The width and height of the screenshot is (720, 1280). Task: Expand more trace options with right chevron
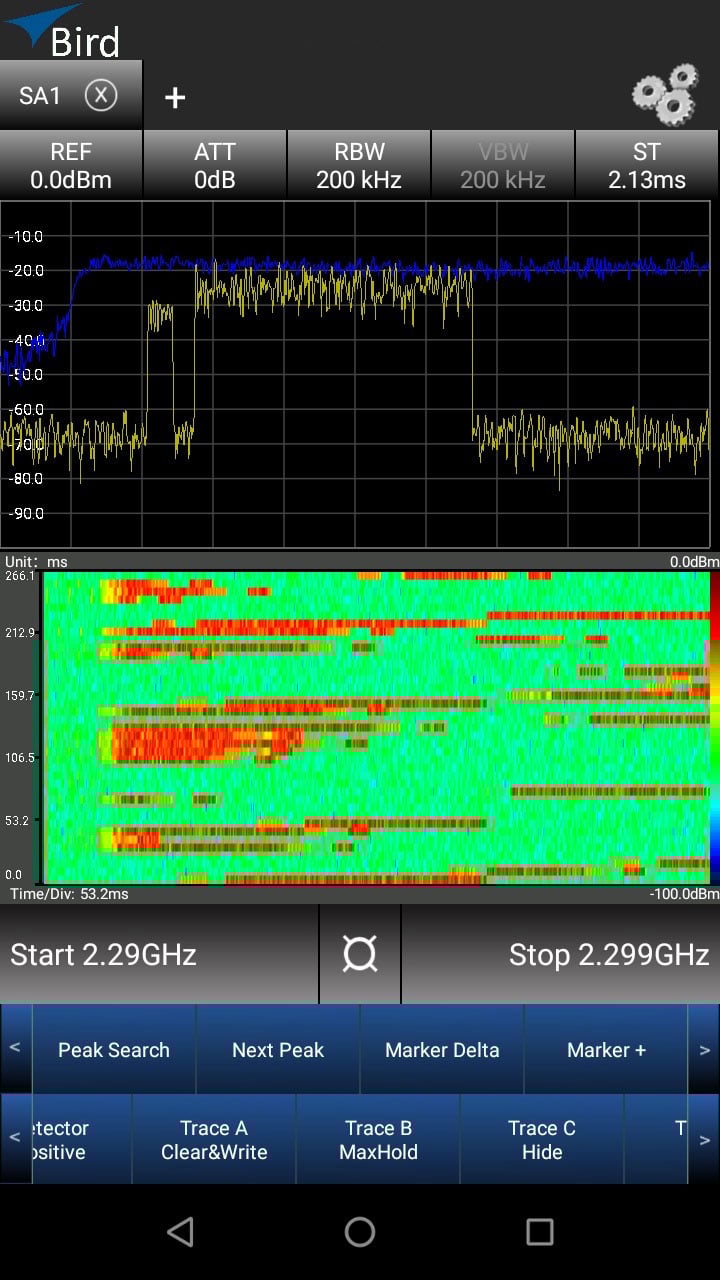point(703,1138)
